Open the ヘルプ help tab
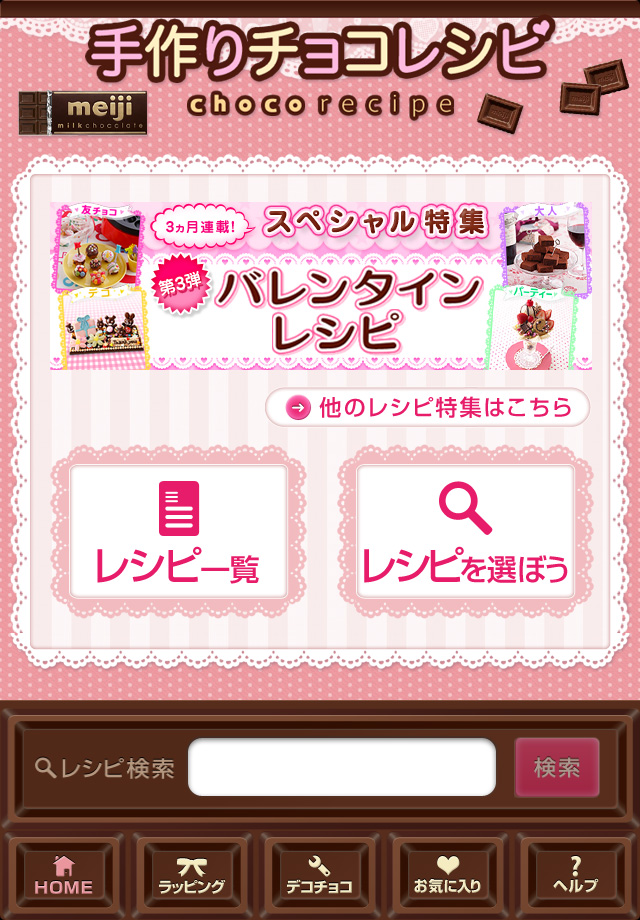 575,876
